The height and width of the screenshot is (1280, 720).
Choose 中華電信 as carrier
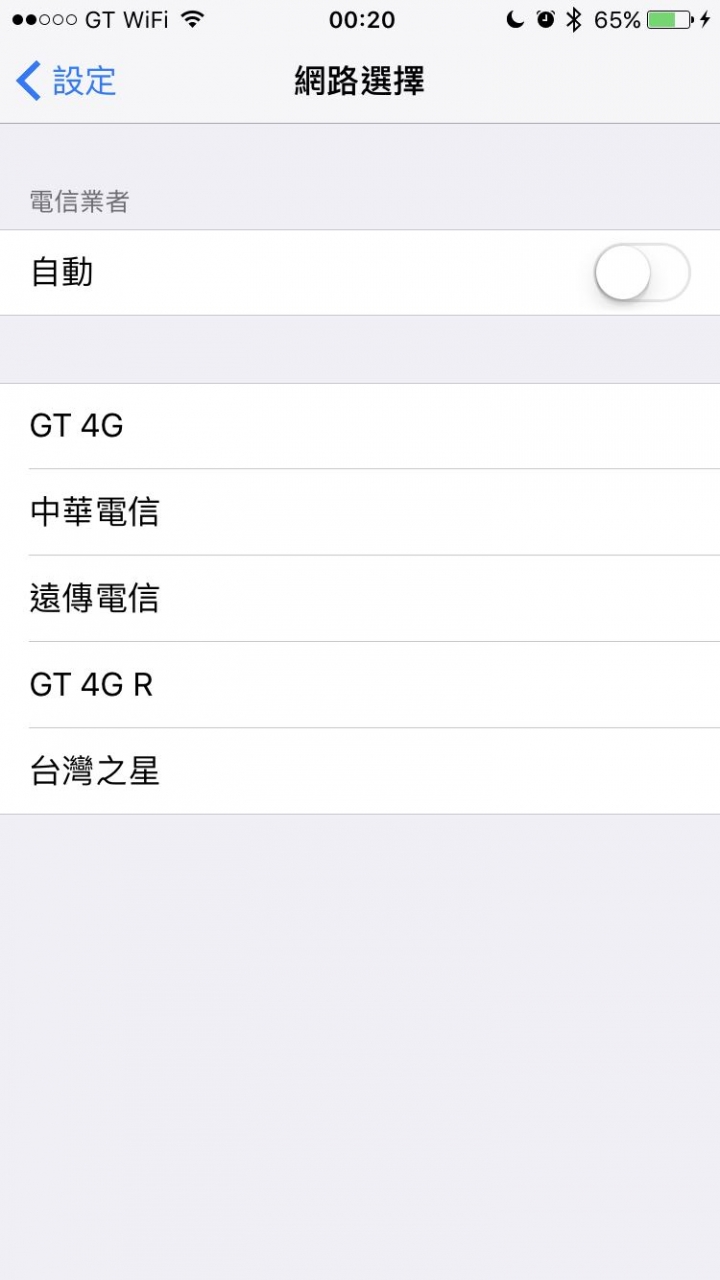coord(360,512)
